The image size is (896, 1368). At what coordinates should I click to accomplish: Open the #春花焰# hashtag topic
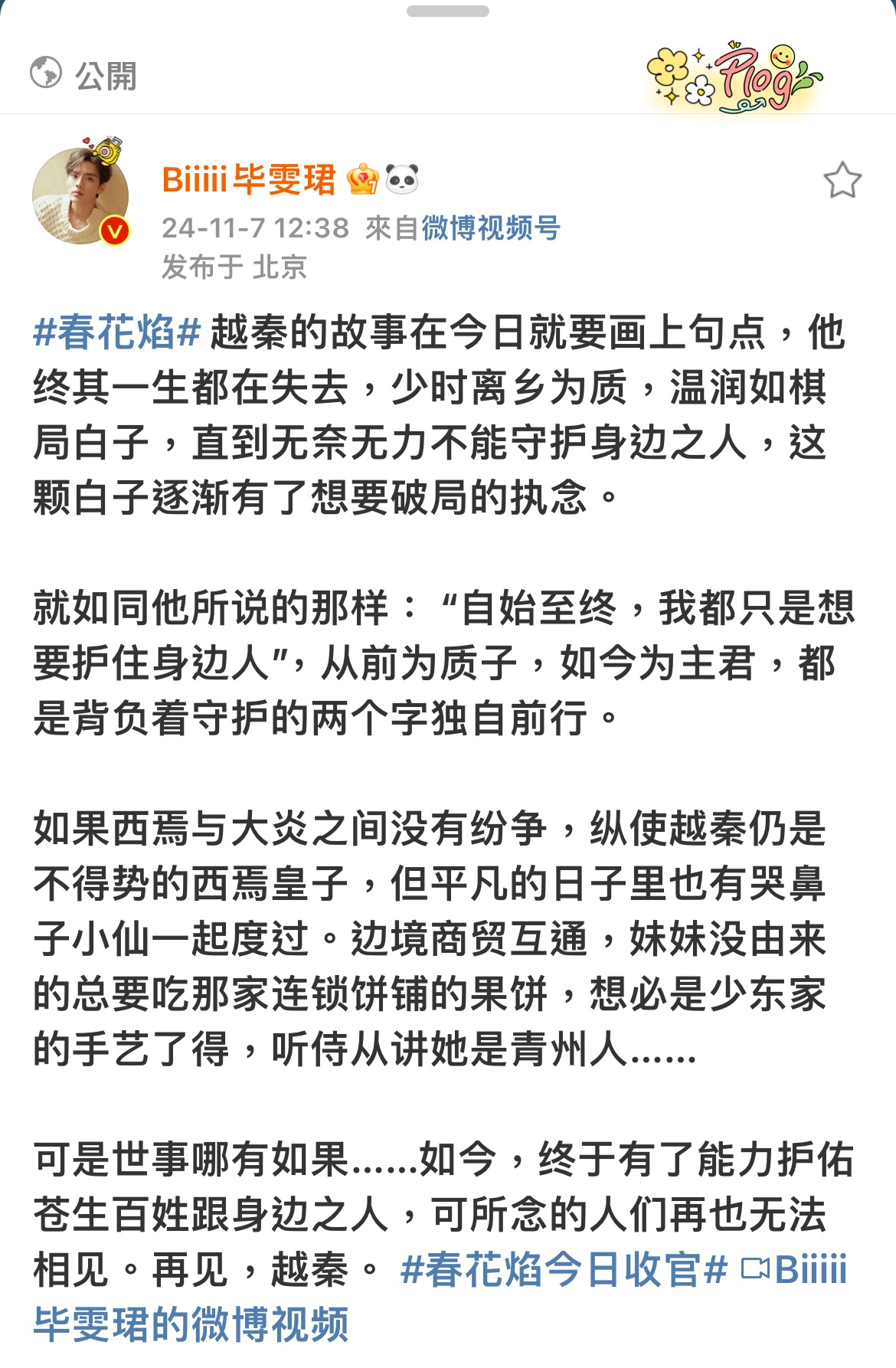(116, 333)
